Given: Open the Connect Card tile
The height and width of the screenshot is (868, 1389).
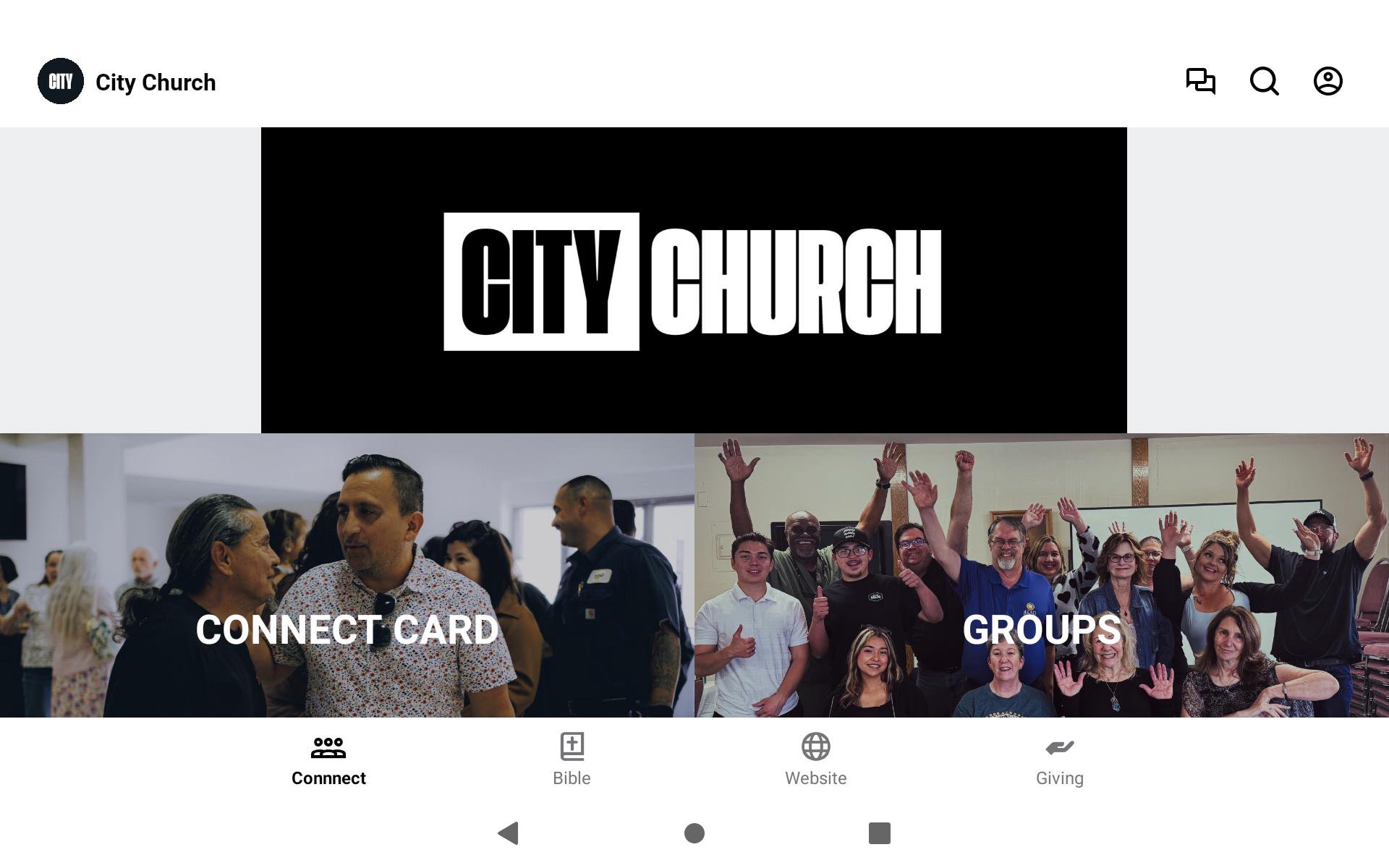Looking at the screenshot, I should (x=347, y=576).
